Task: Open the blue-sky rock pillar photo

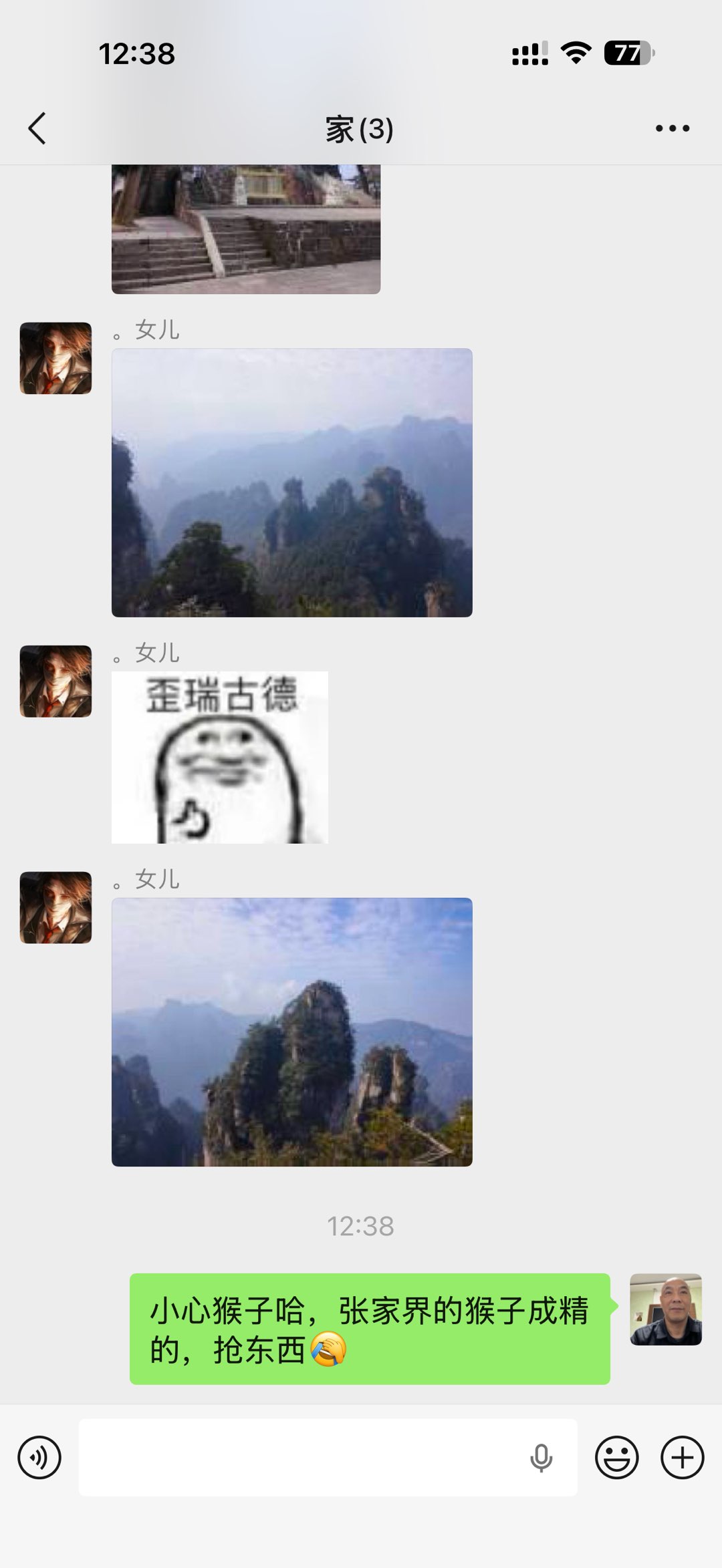Action: coord(291,1032)
